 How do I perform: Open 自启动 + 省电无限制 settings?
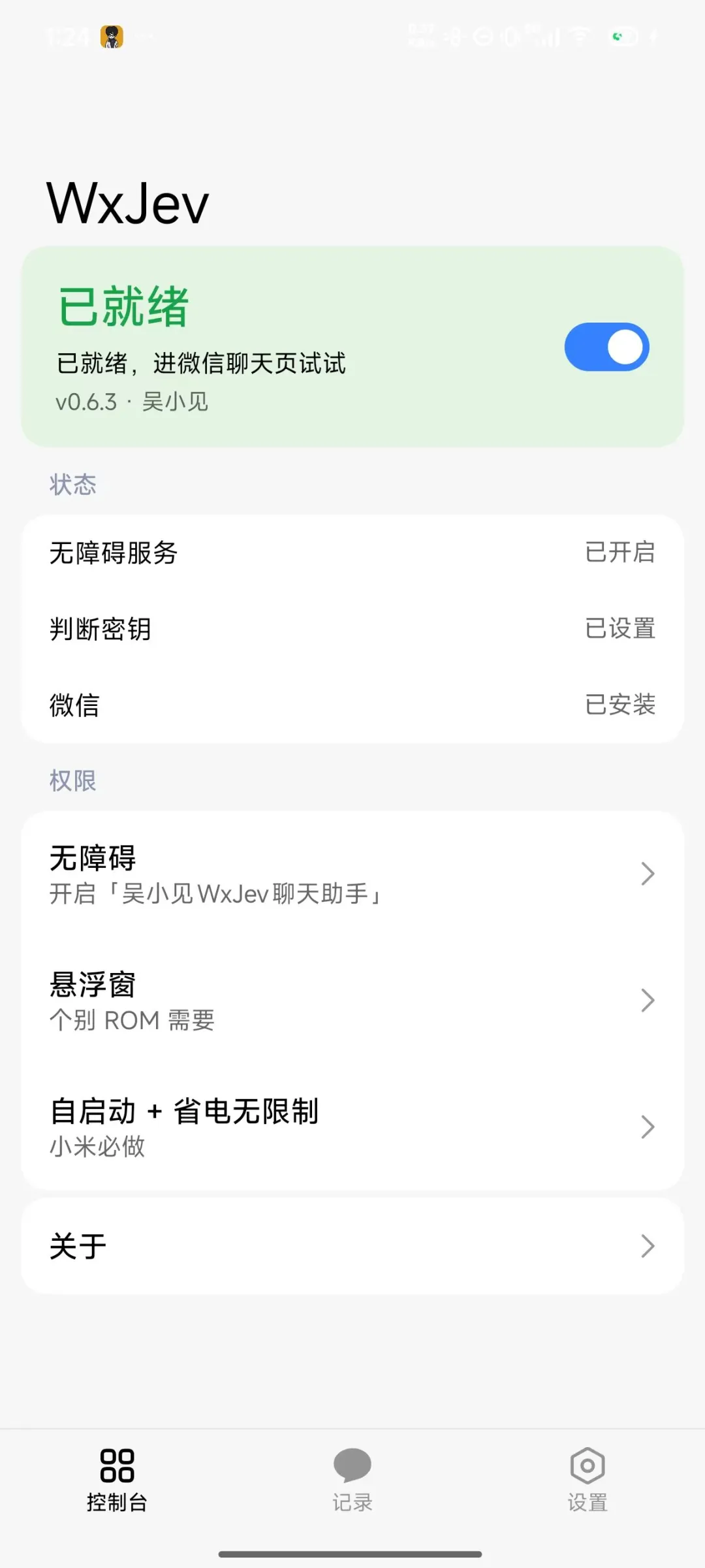coord(352,1127)
